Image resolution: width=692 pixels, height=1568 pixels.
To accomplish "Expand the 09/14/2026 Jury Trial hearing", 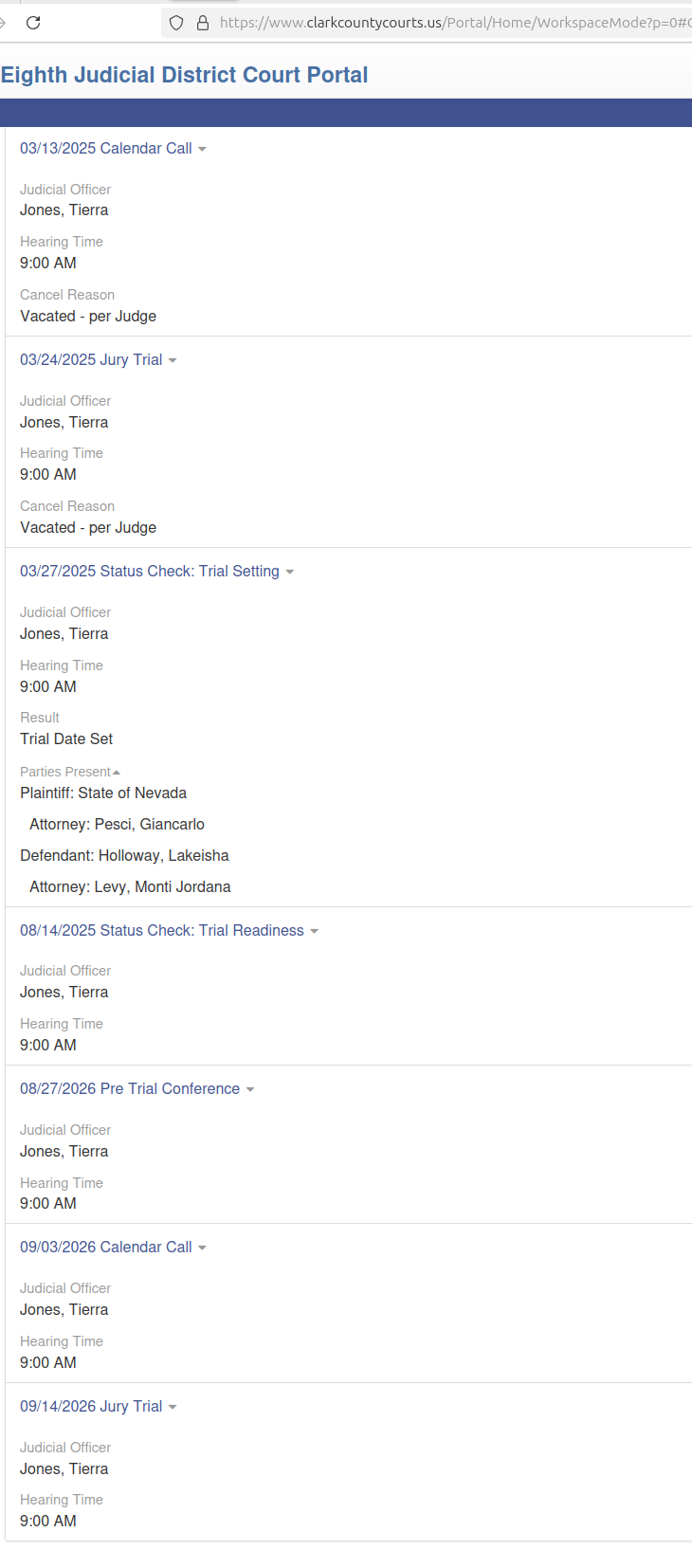I will pyautogui.click(x=99, y=1407).
